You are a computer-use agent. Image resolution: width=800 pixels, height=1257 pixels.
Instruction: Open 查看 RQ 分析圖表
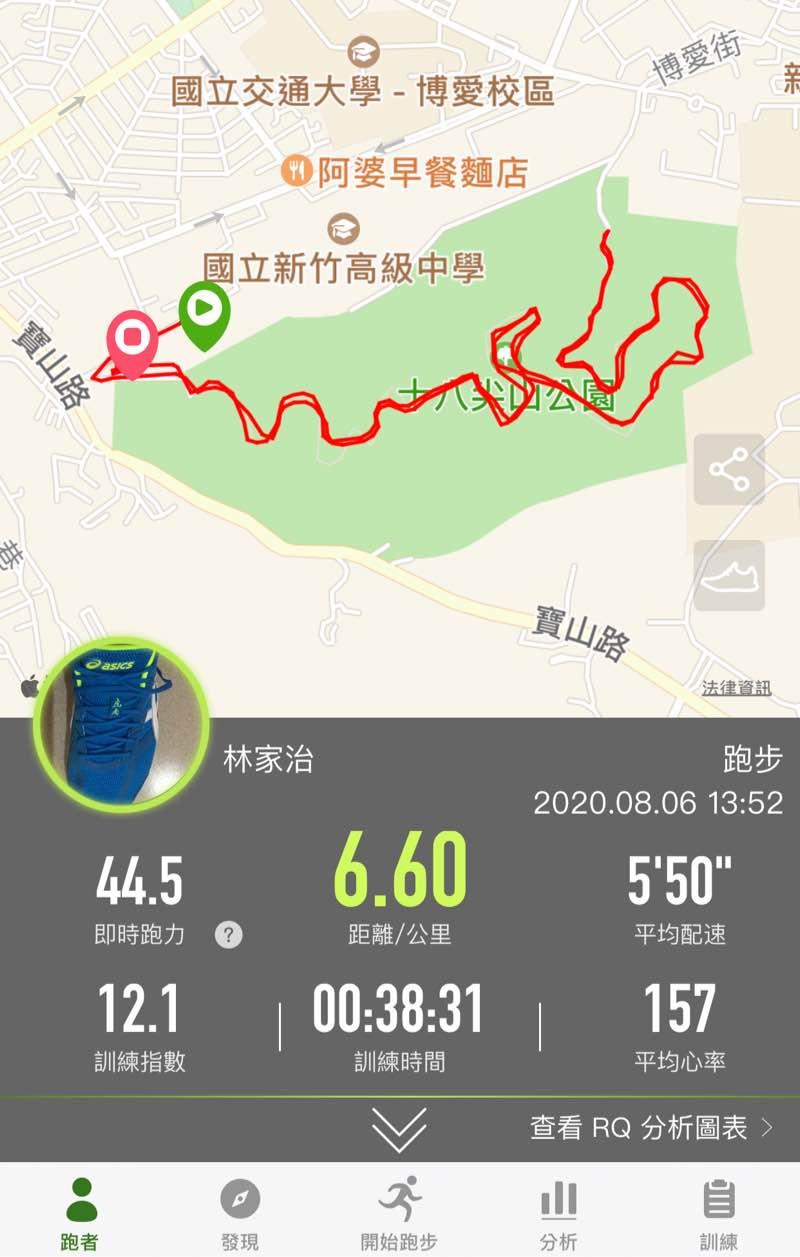coord(651,1129)
